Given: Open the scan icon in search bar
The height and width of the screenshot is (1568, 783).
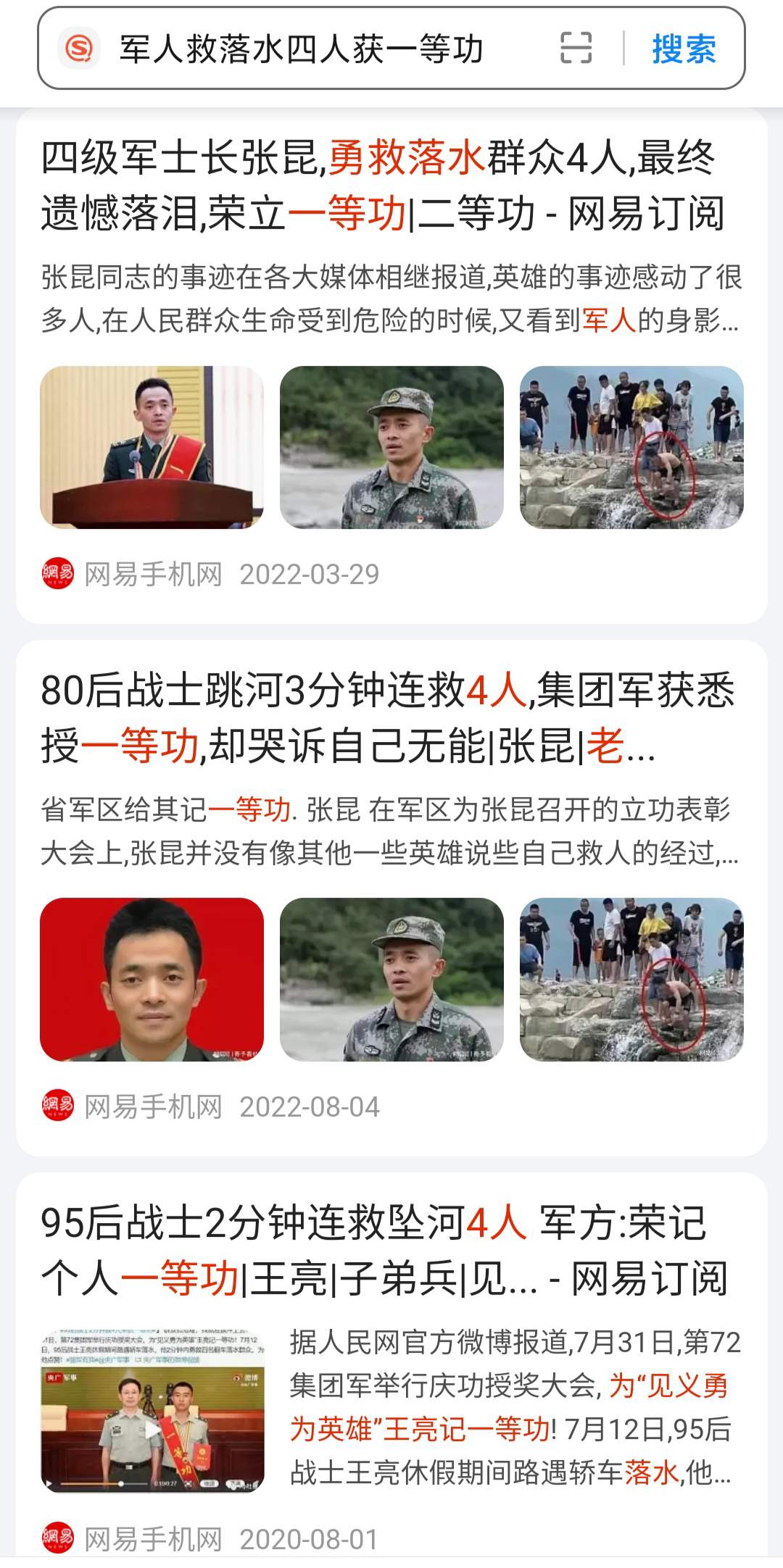Looking at the screenshot, I should 576,49.
